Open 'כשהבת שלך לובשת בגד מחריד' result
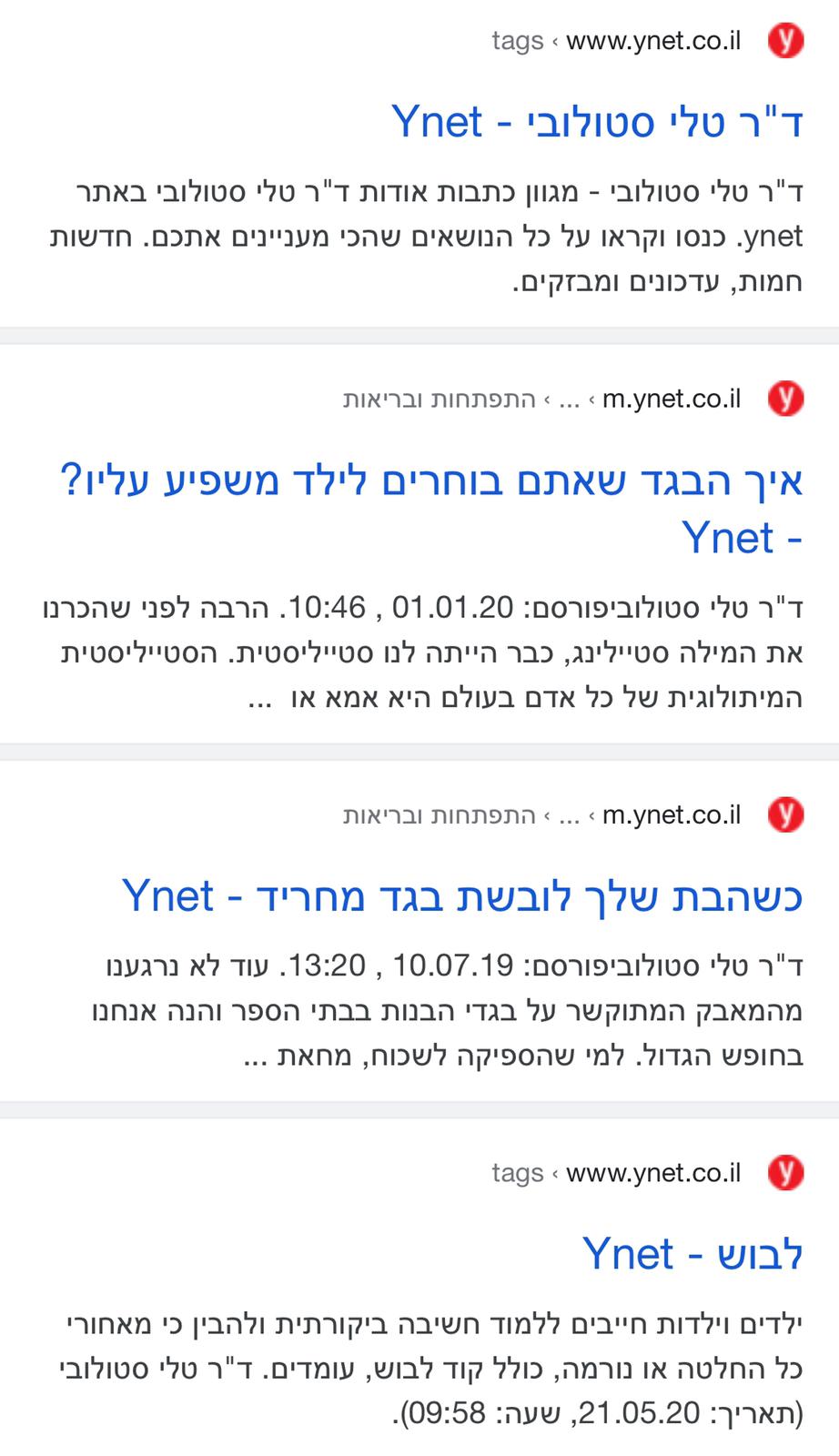 tap(463, 896)
